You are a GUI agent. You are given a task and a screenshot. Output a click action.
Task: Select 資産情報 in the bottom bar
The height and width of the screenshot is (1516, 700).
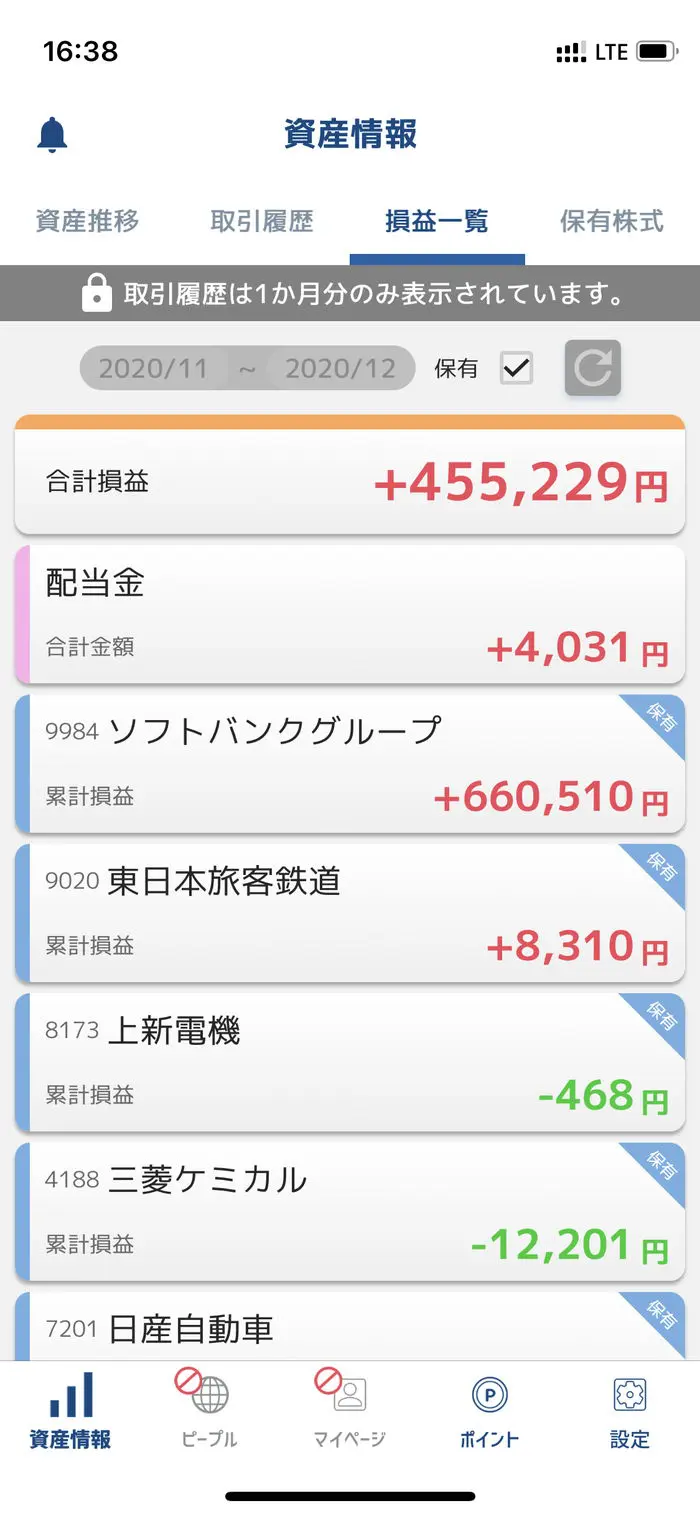coord(70,1410)
